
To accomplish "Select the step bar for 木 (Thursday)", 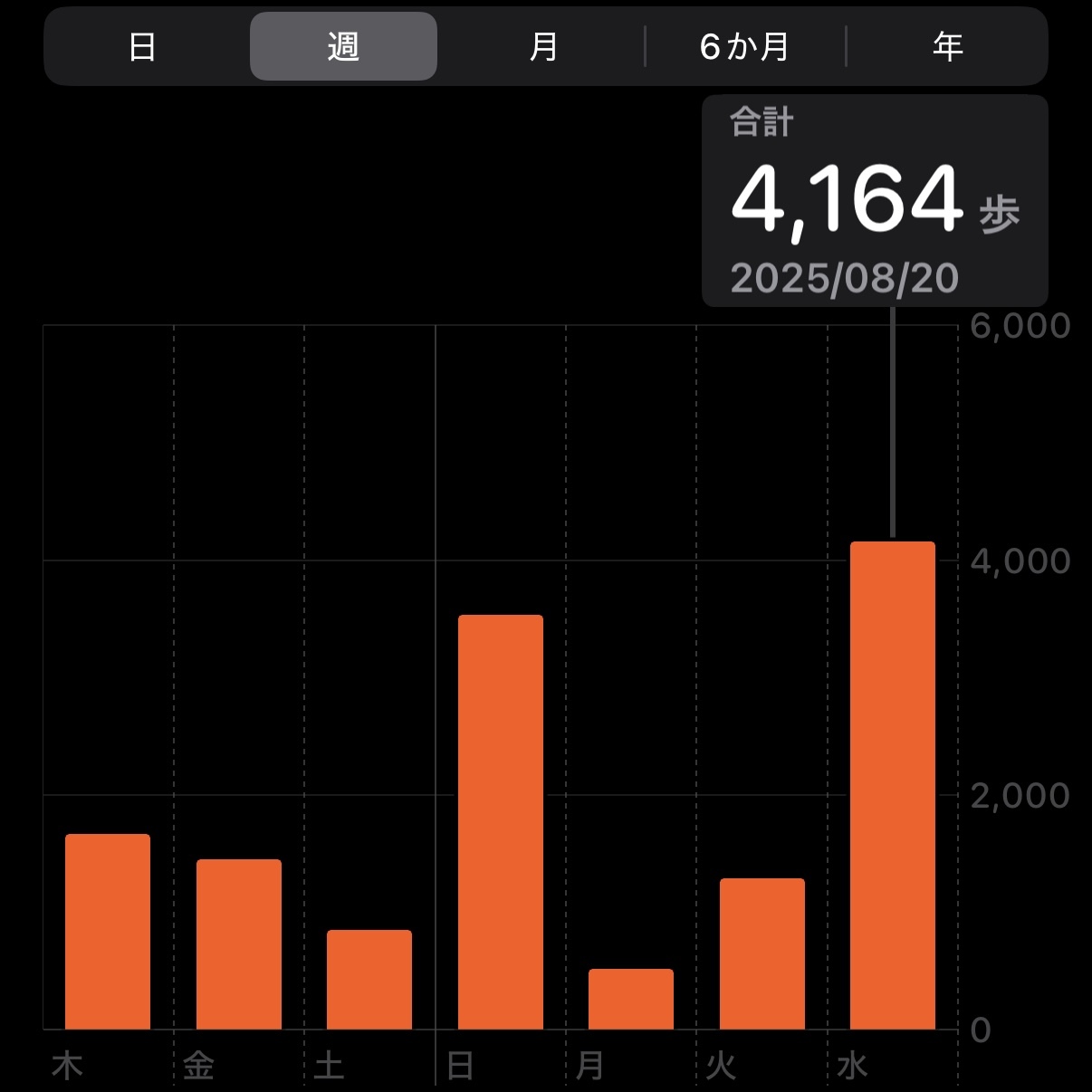I will click(108, 931).
